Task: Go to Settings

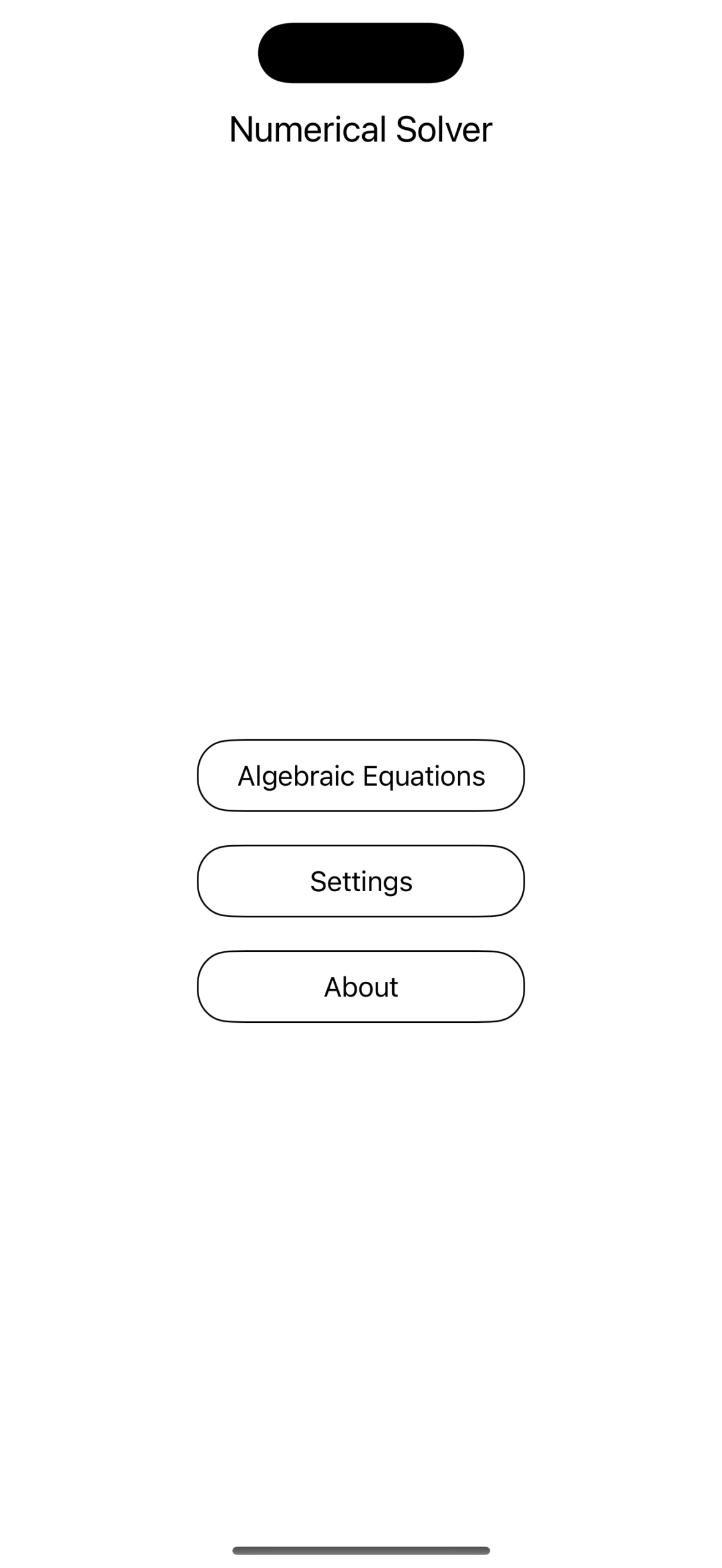Action: click(360, 881)
